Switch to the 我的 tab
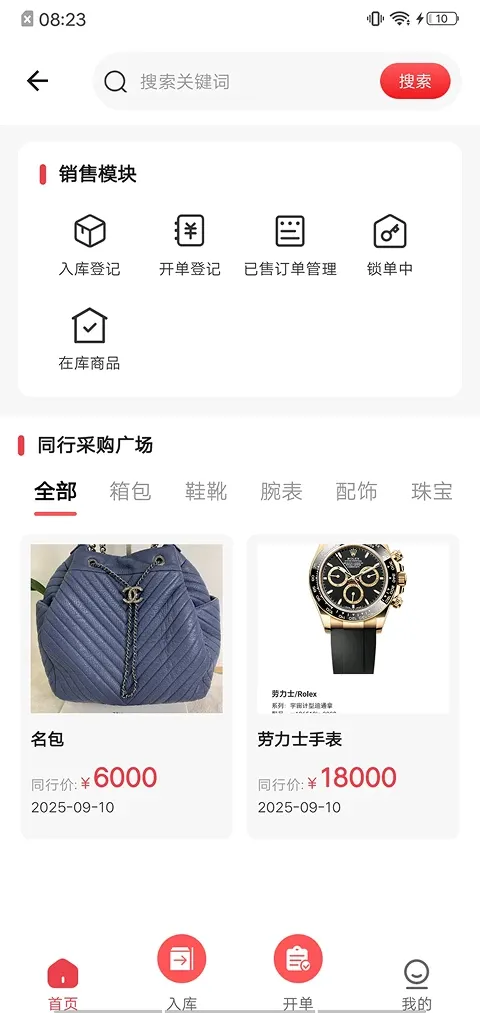This screenshot has height=1013, width=480. (x=417, y=985)
